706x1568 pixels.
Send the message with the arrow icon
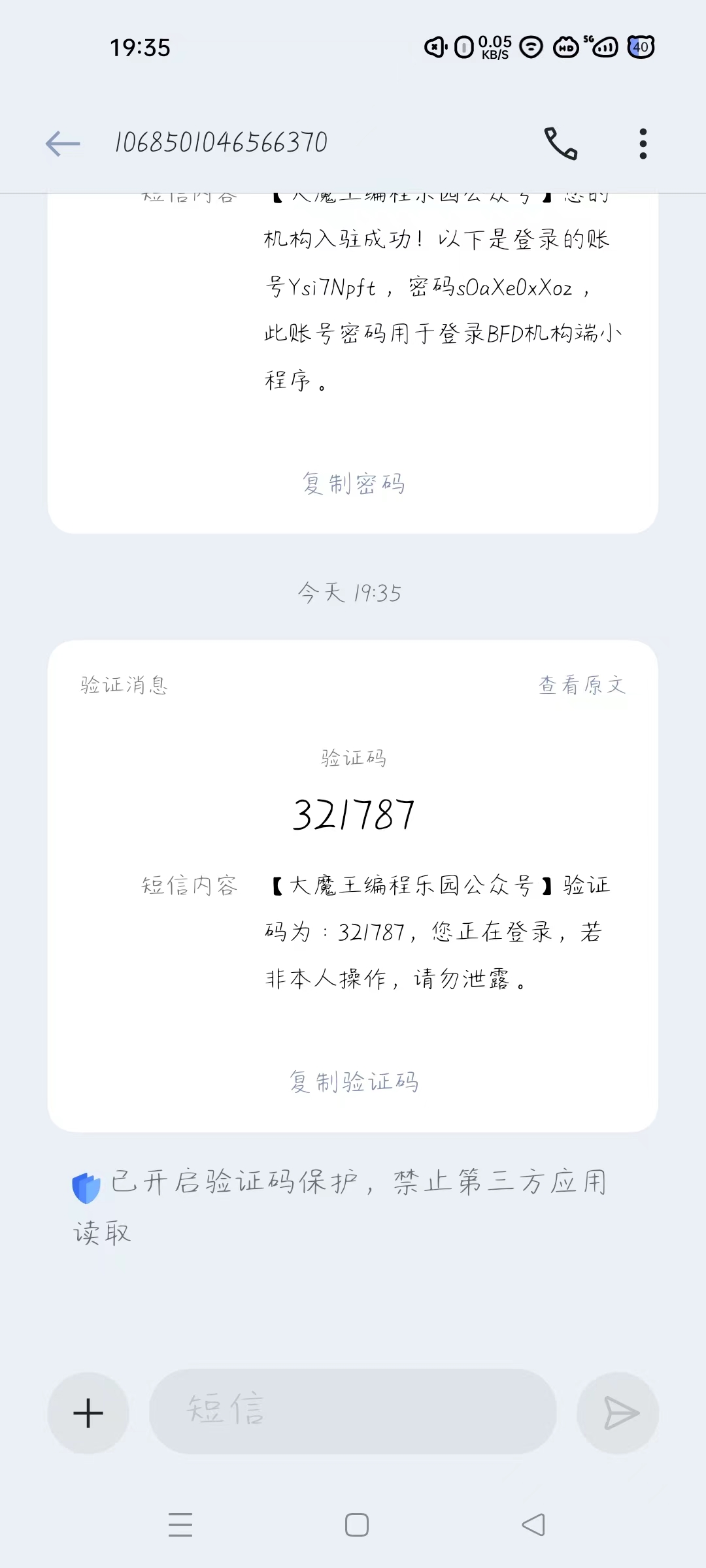pos(618,1413)
